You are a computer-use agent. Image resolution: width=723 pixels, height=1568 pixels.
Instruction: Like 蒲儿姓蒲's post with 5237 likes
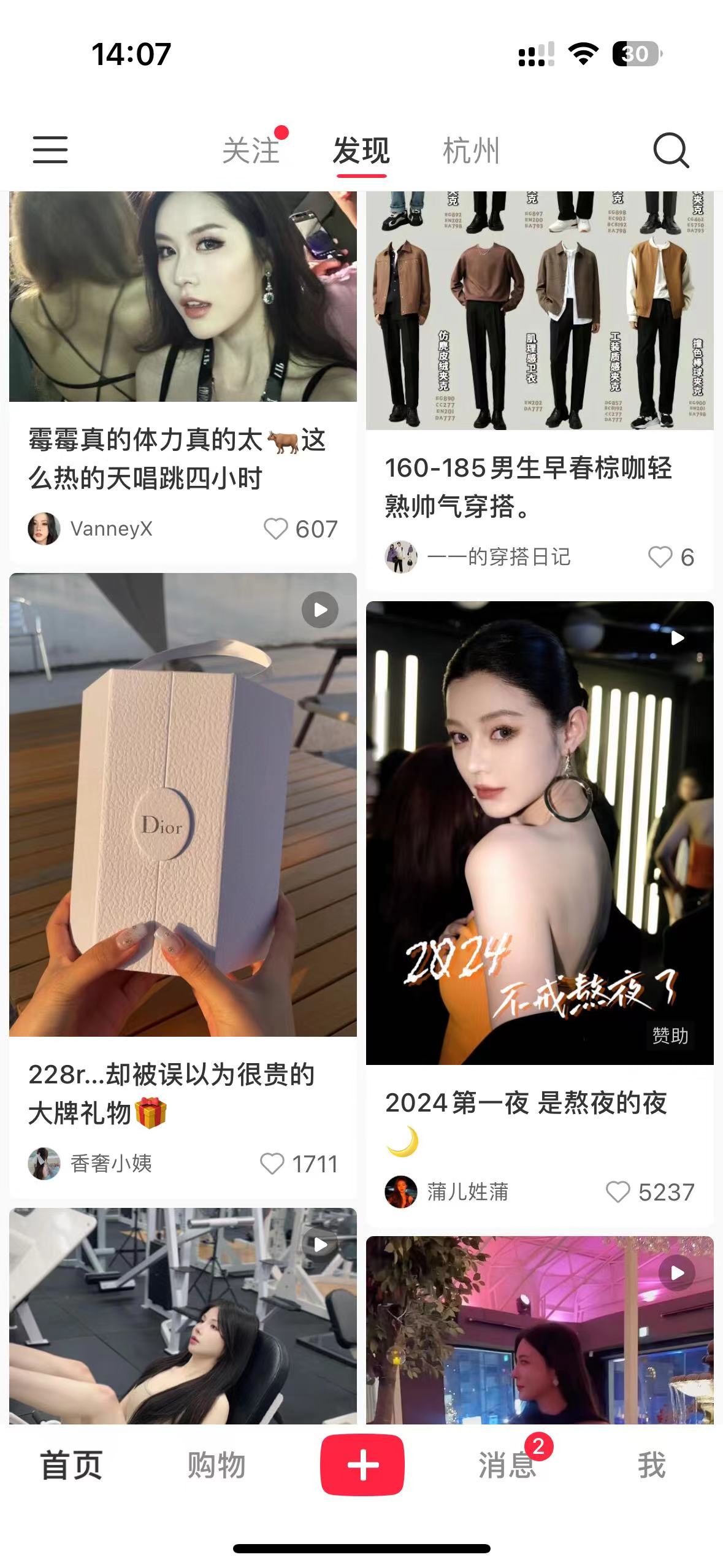618,1192
